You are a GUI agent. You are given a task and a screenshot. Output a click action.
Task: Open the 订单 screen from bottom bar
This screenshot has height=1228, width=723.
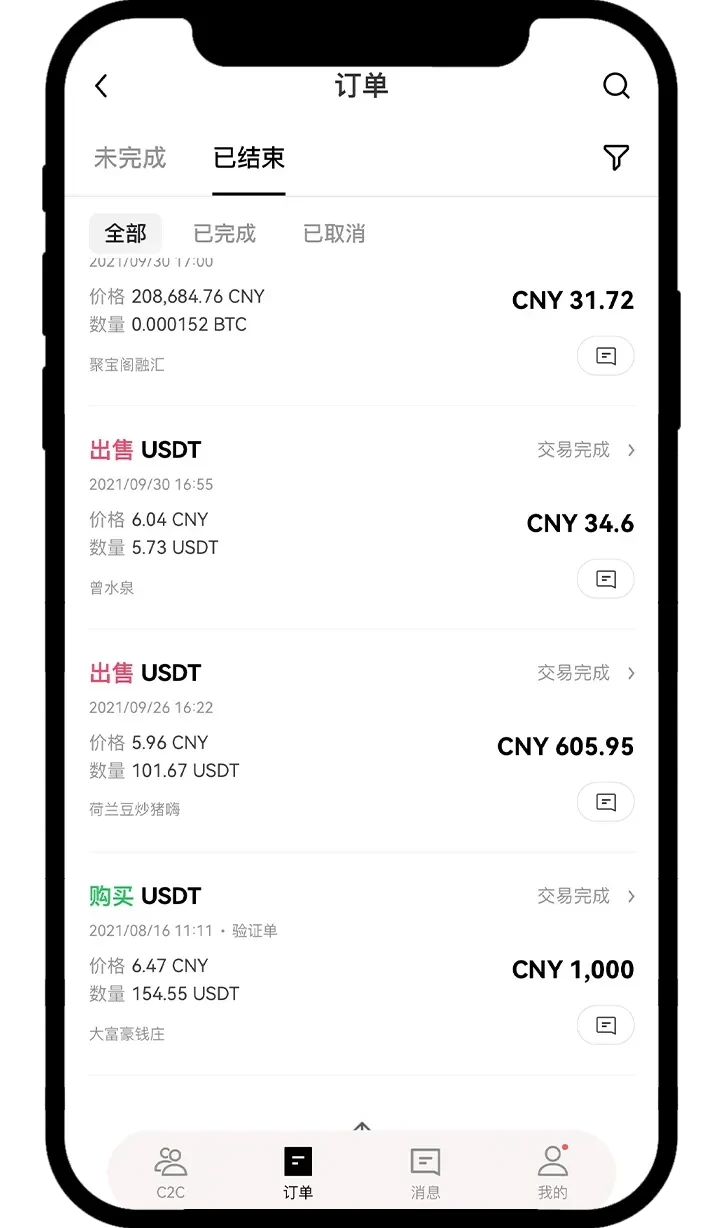297,1172
